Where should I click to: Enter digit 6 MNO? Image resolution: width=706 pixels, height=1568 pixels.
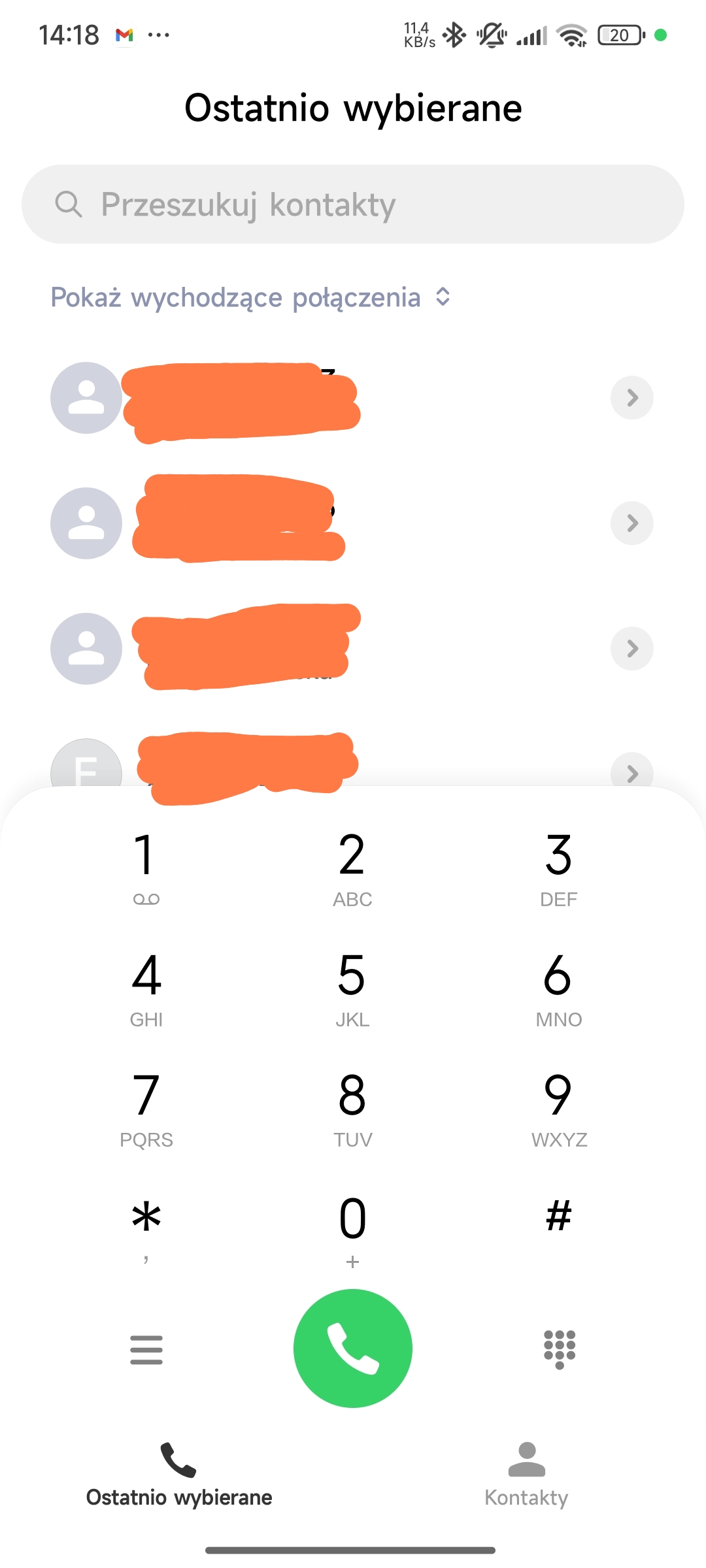point(559,988)
